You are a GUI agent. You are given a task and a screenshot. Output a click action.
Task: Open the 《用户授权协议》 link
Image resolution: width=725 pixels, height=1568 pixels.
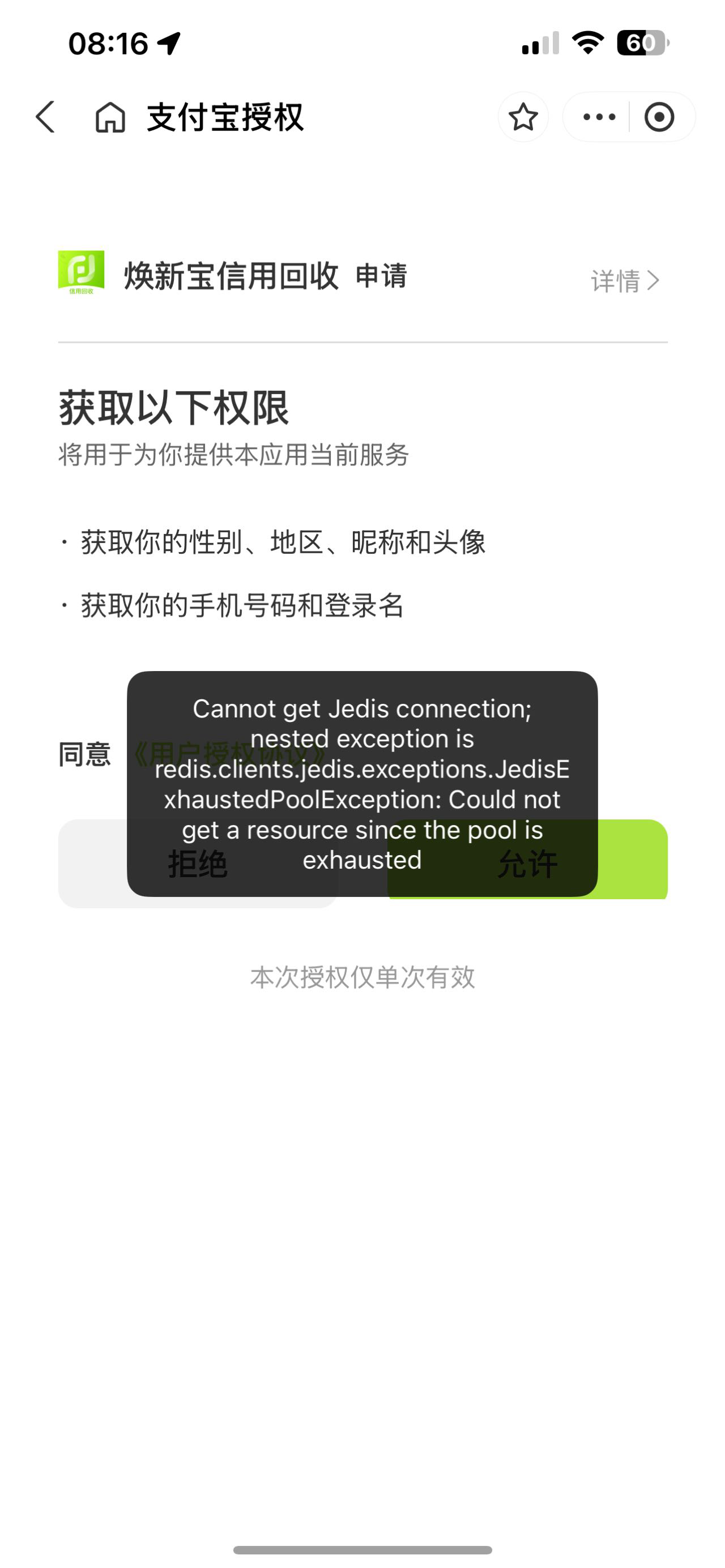[x=228, y=755]
